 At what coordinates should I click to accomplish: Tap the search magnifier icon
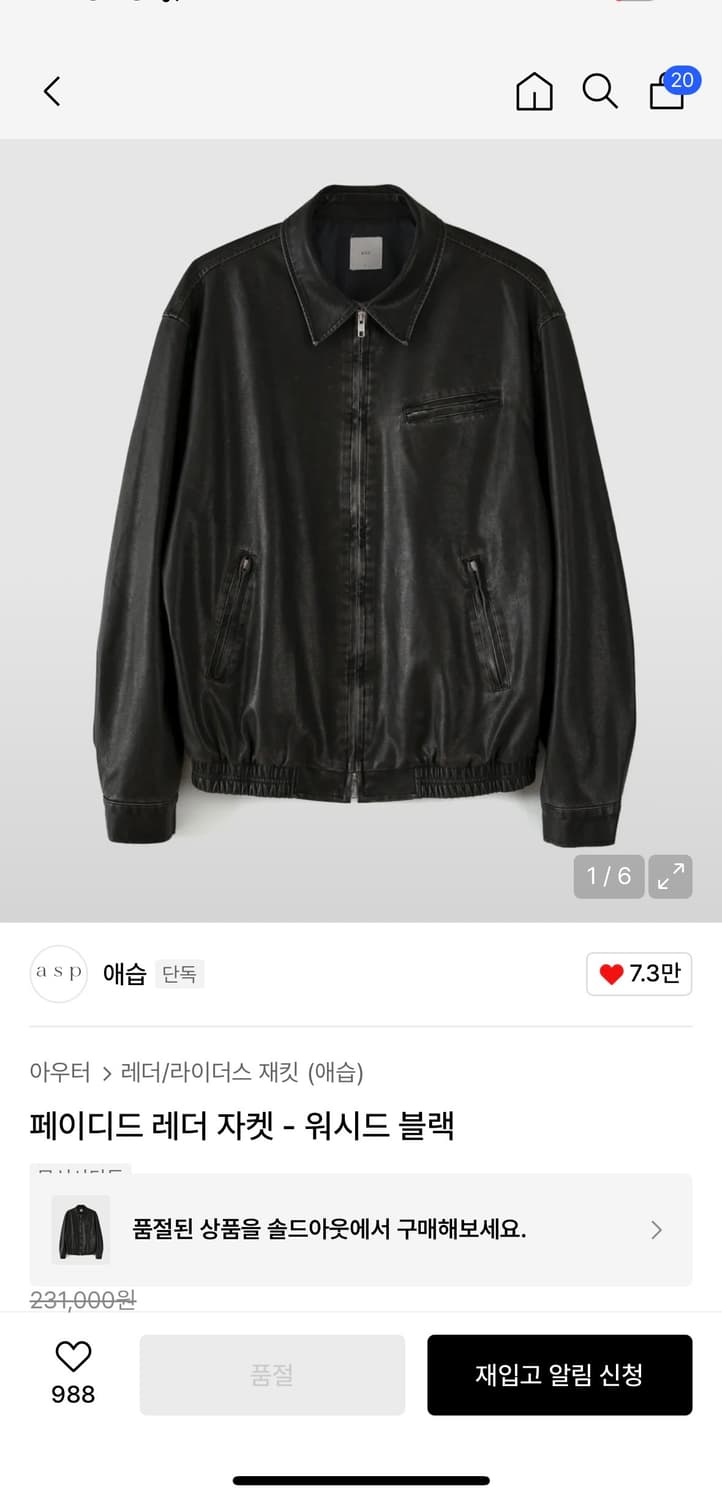[599, 91]
